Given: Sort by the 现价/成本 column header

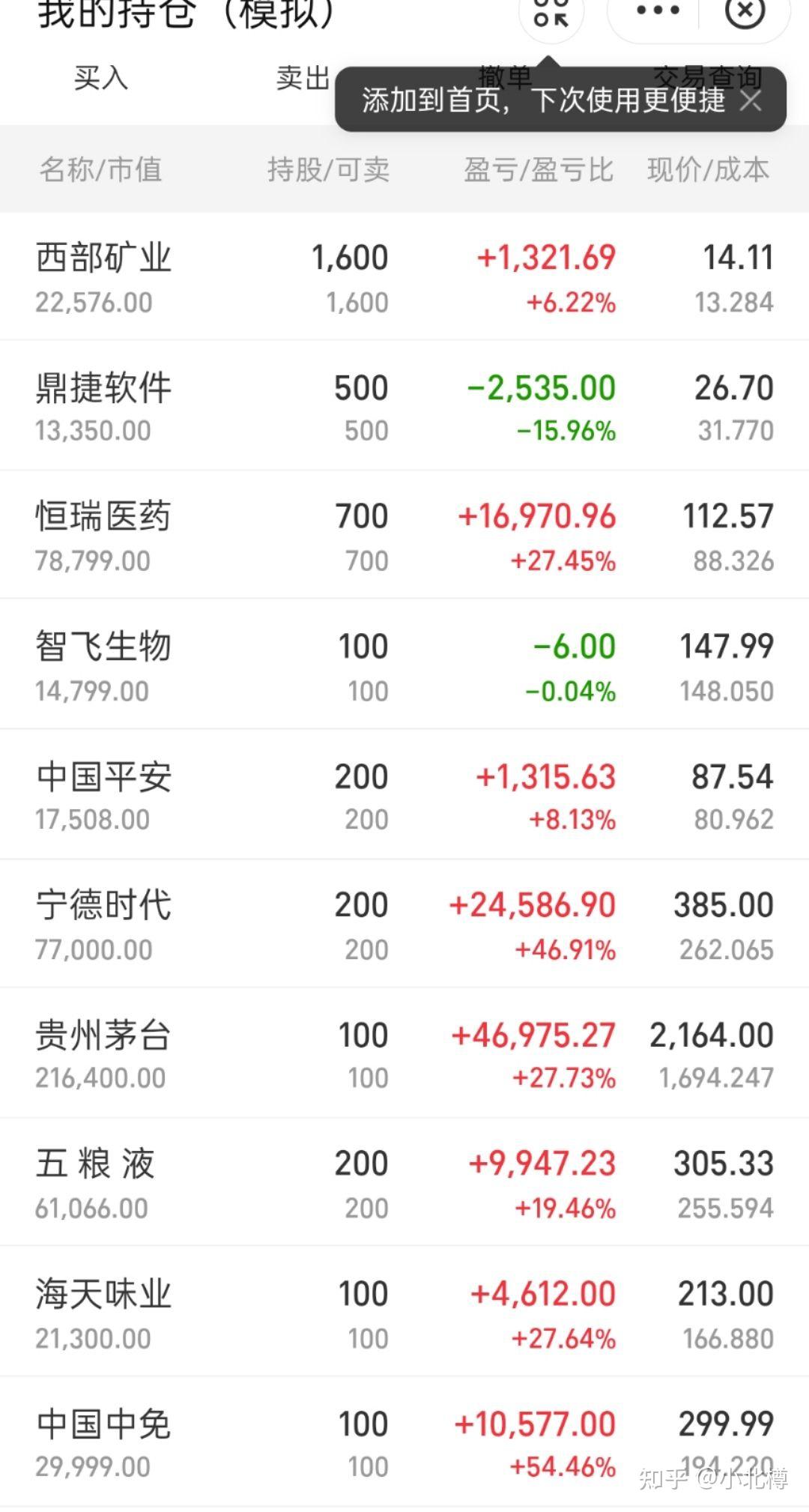Looking at the screenshot, I should point(709,169).
